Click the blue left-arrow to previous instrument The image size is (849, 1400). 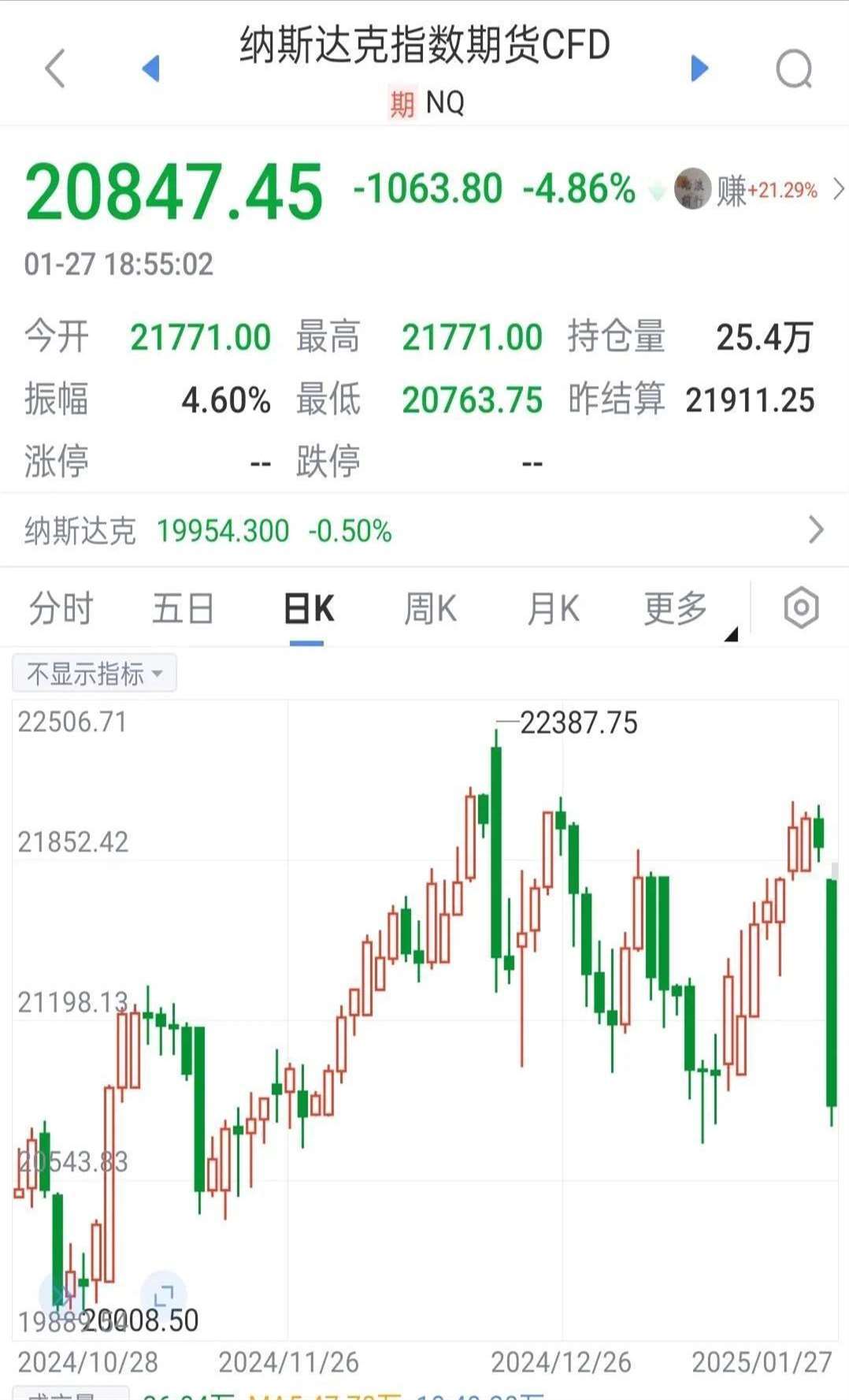pyautogui.click(x=152, y=67)
